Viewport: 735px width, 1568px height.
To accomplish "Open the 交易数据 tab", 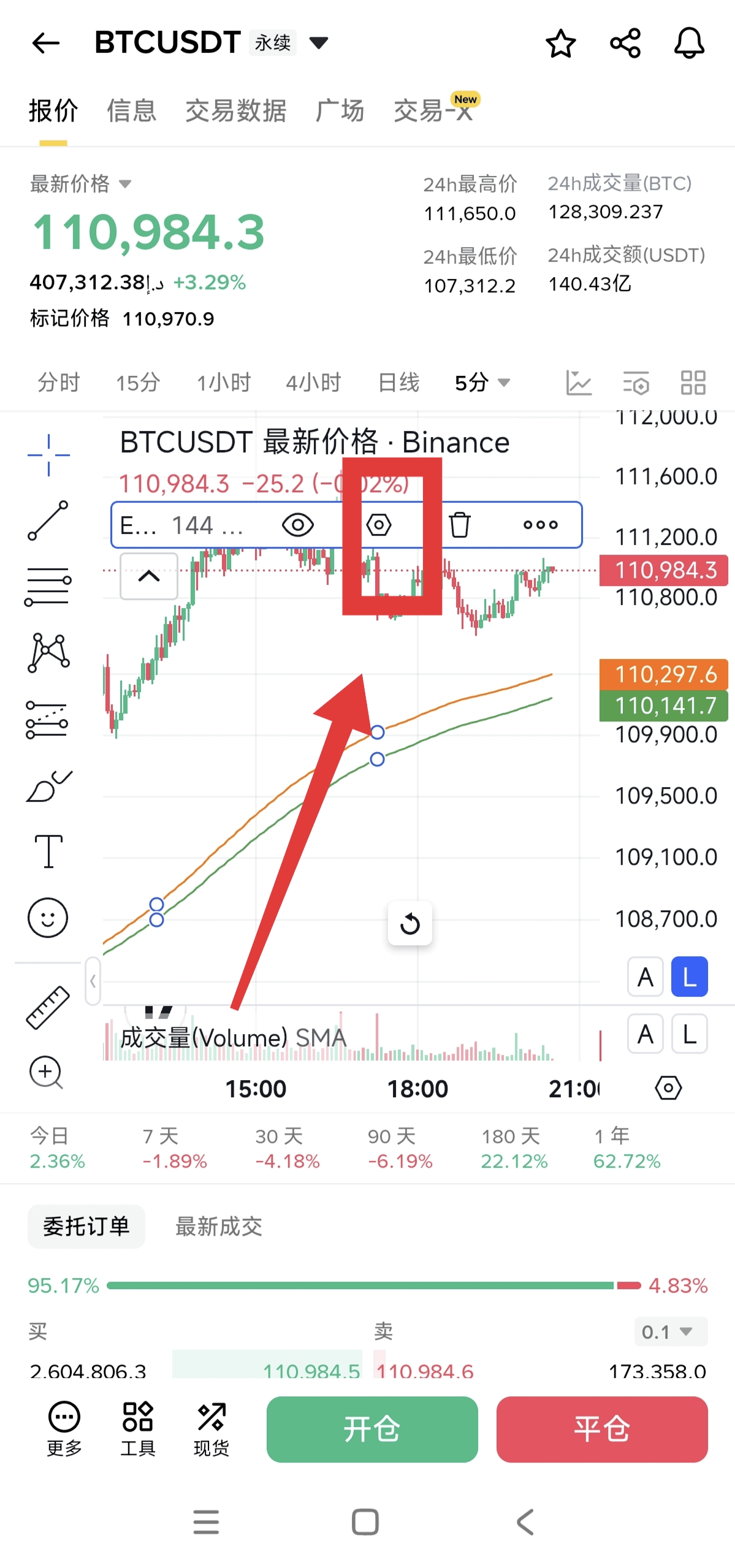I will (235, 111).
